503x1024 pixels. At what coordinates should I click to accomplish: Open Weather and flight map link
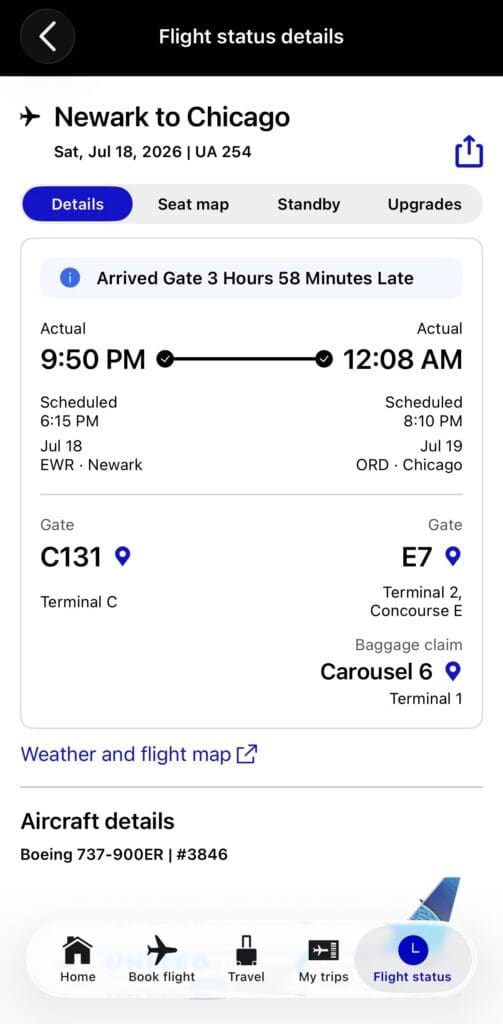tap(139, 754)
